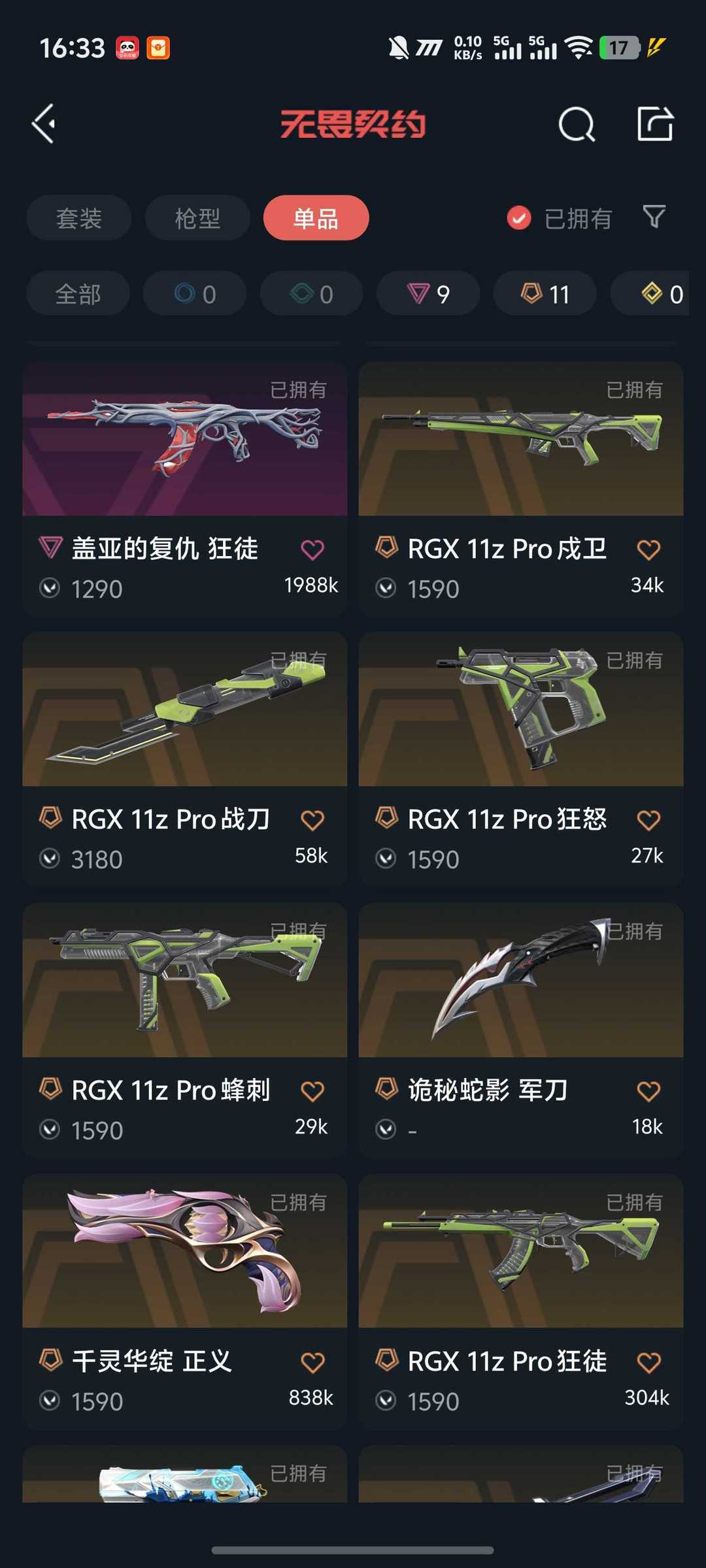Tap the share icon in top bar

click(x=655, y=123)
